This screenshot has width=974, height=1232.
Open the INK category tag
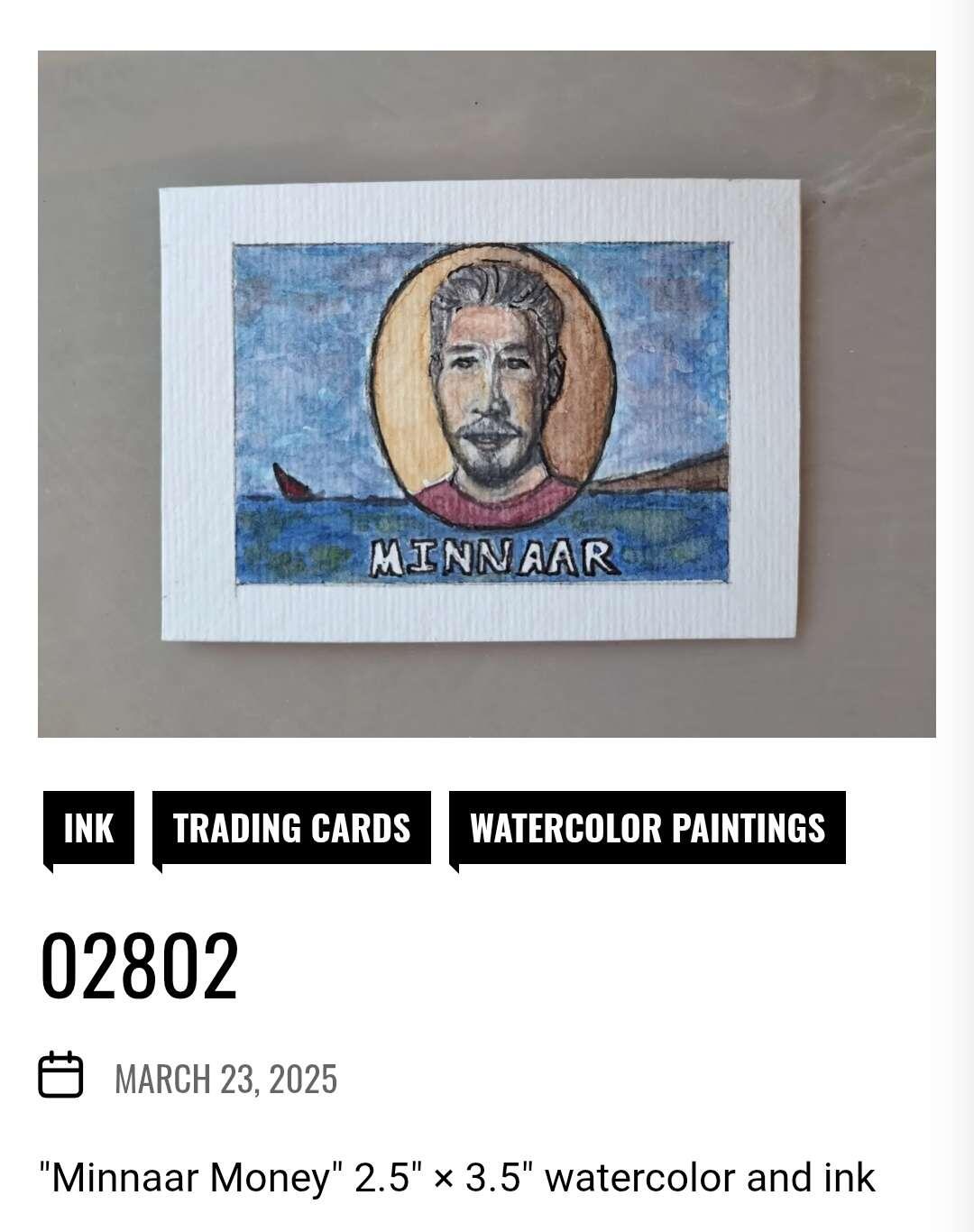[x=88, y=828]
